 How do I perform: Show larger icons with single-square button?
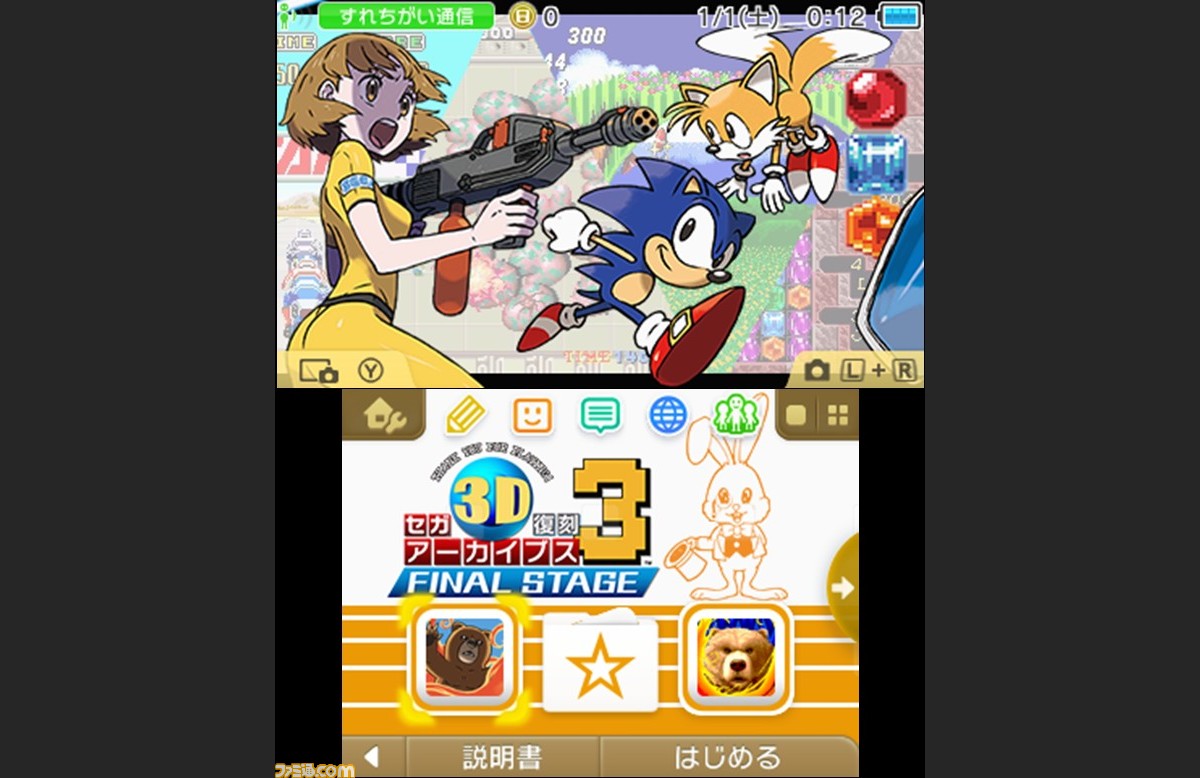[796, 415]
